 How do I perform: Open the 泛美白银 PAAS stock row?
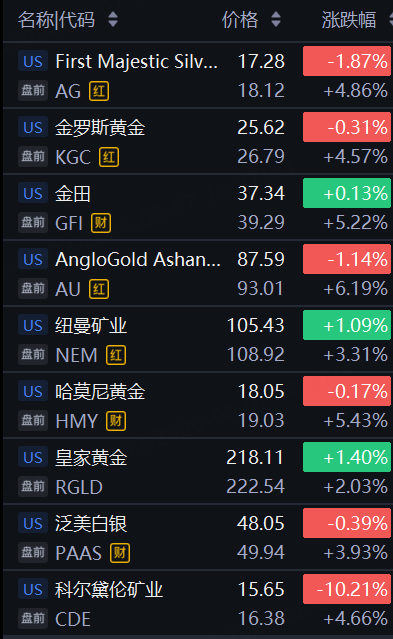point(198,538)
